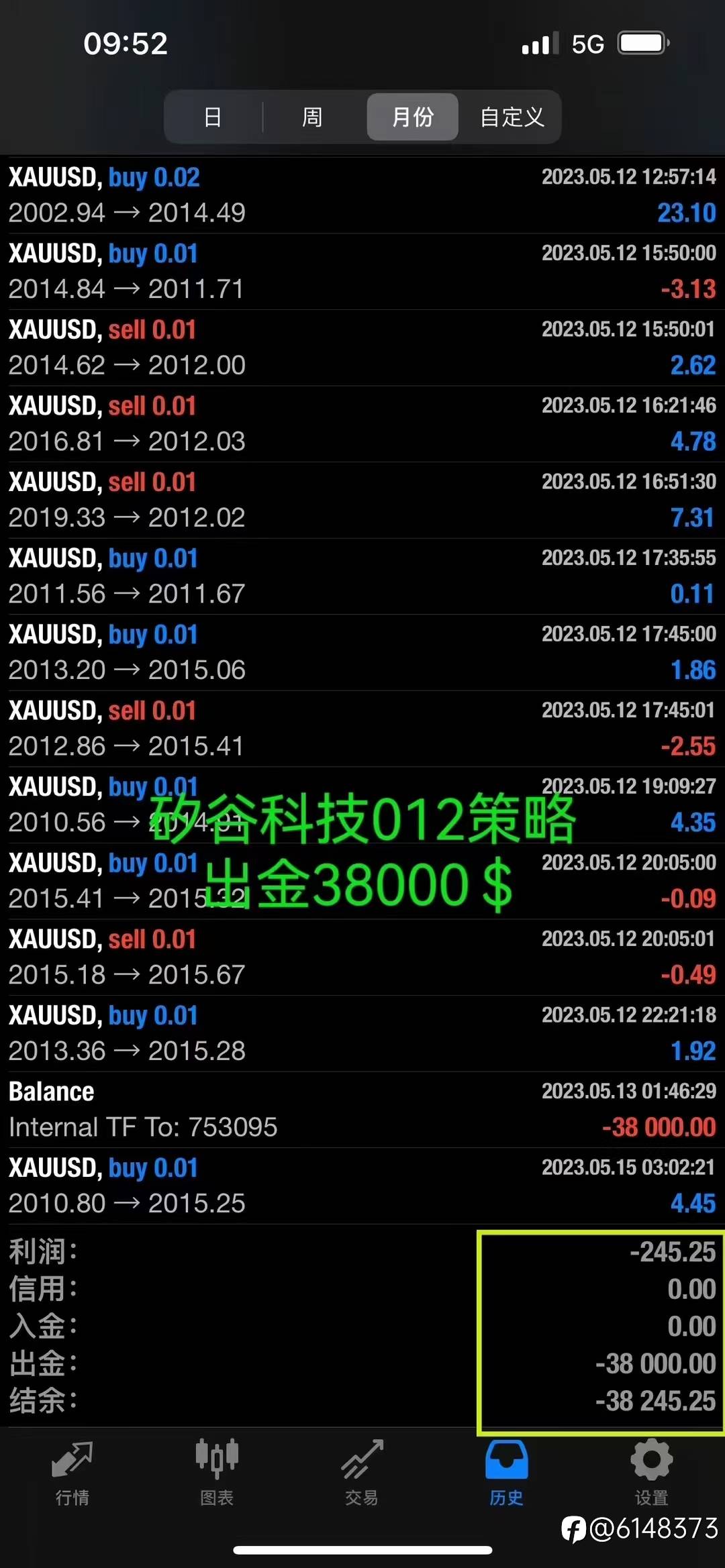Screen dimensions: 725x1568
Task: Open the 自定义 custom period filter
Action: 512,117
